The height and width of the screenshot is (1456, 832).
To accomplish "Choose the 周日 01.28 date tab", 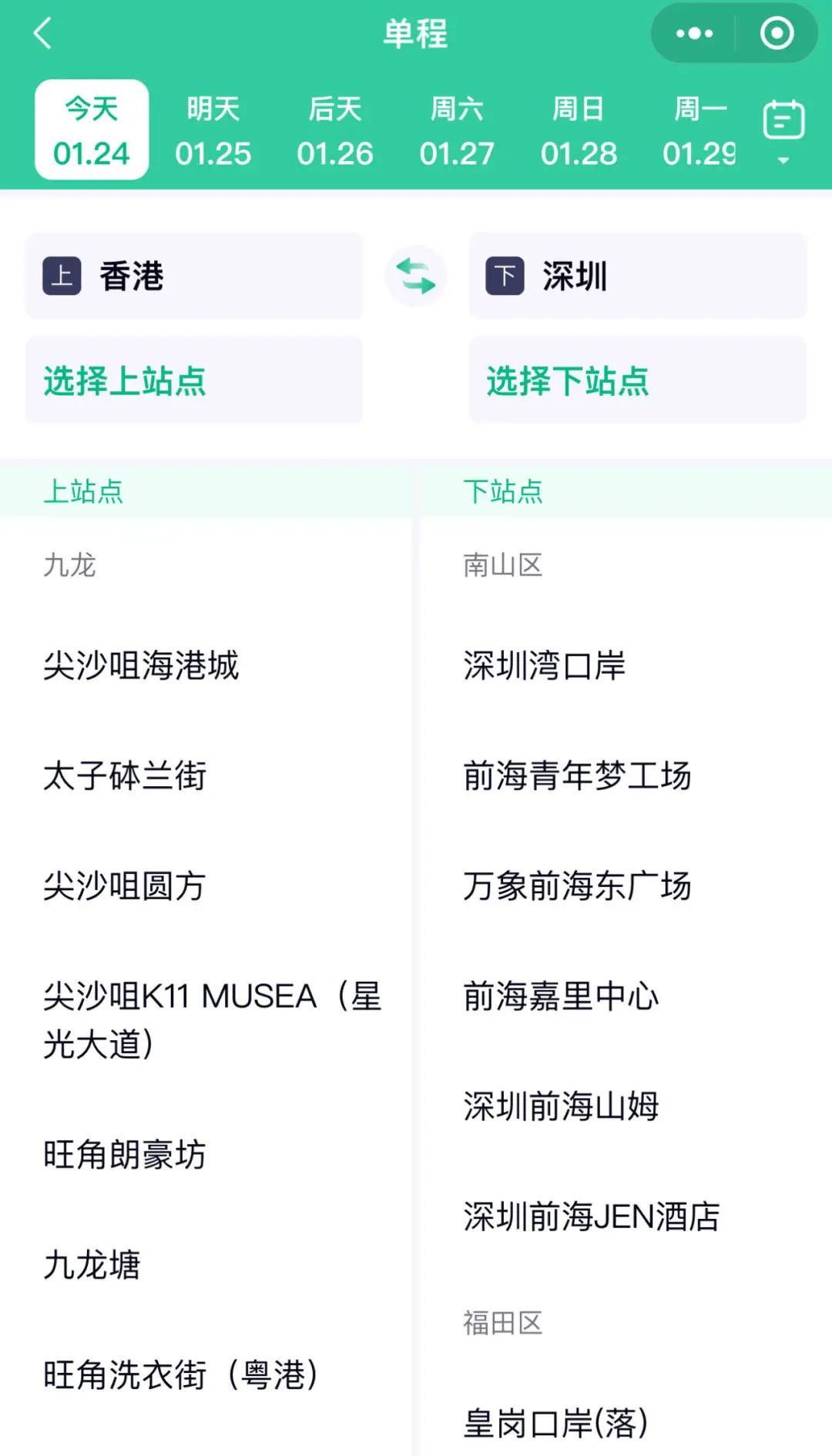I will pos(579,130).
